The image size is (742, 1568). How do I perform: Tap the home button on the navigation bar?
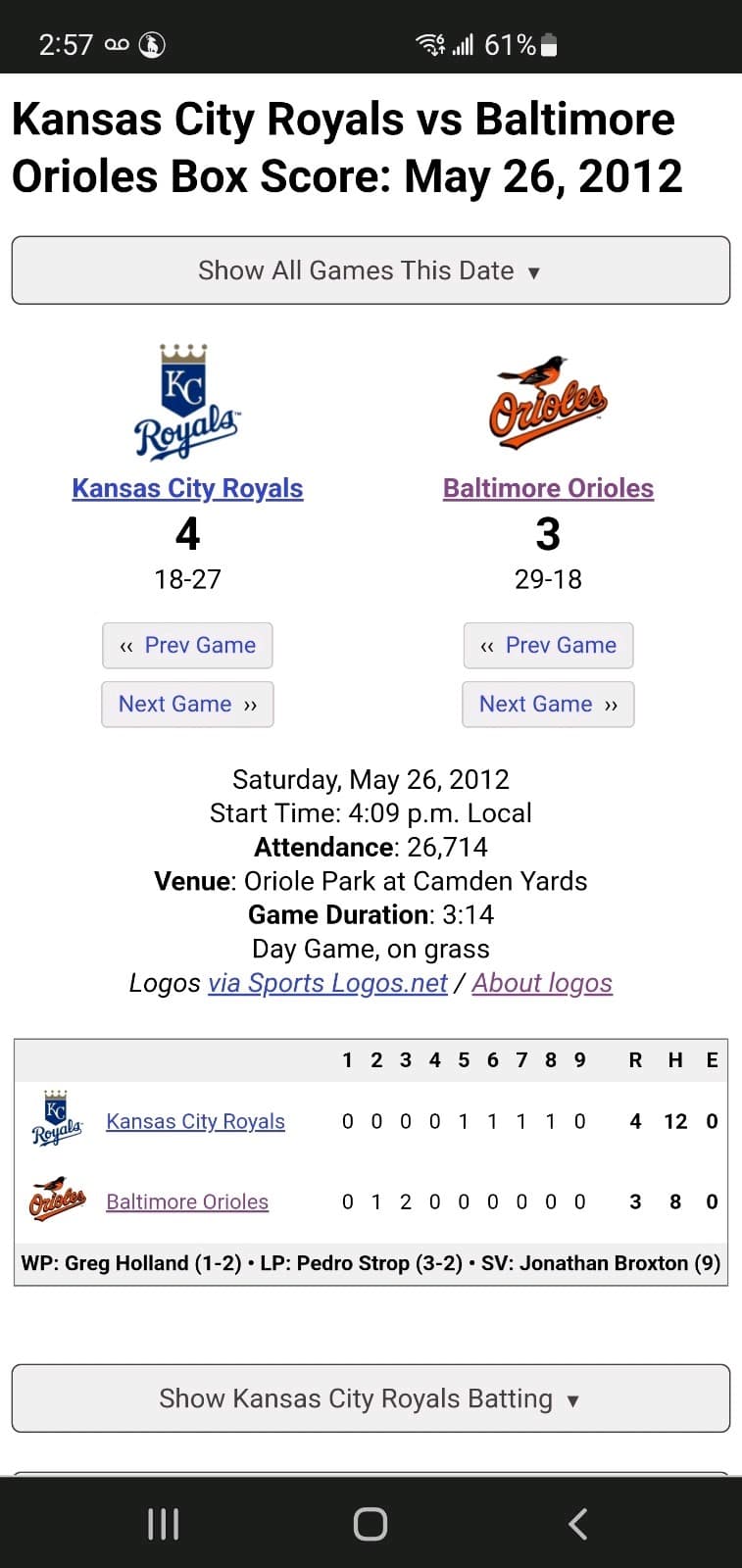point(370,1522)
